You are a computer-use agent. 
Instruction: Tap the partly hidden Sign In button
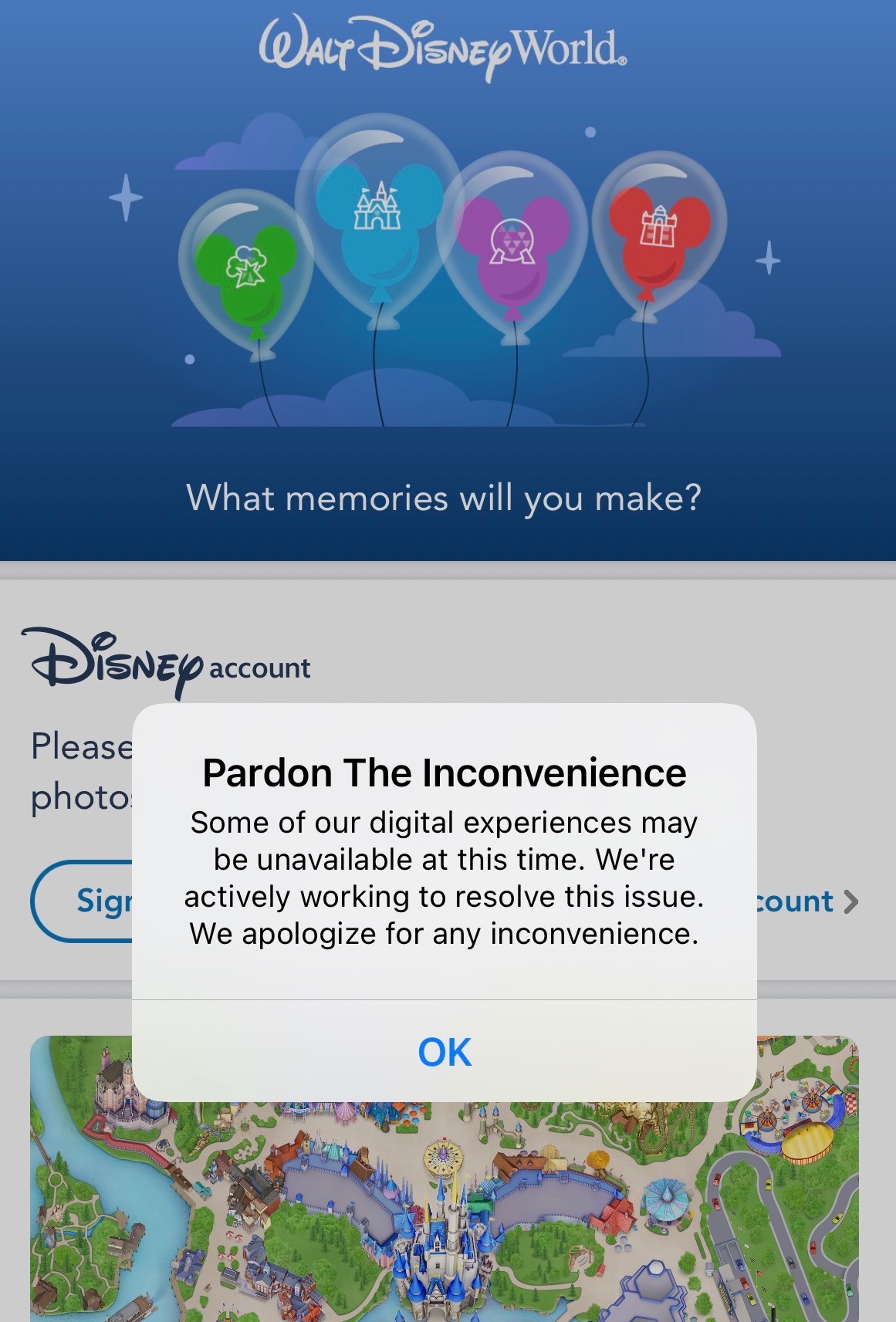pyautogui.click(x=83, y=901)
